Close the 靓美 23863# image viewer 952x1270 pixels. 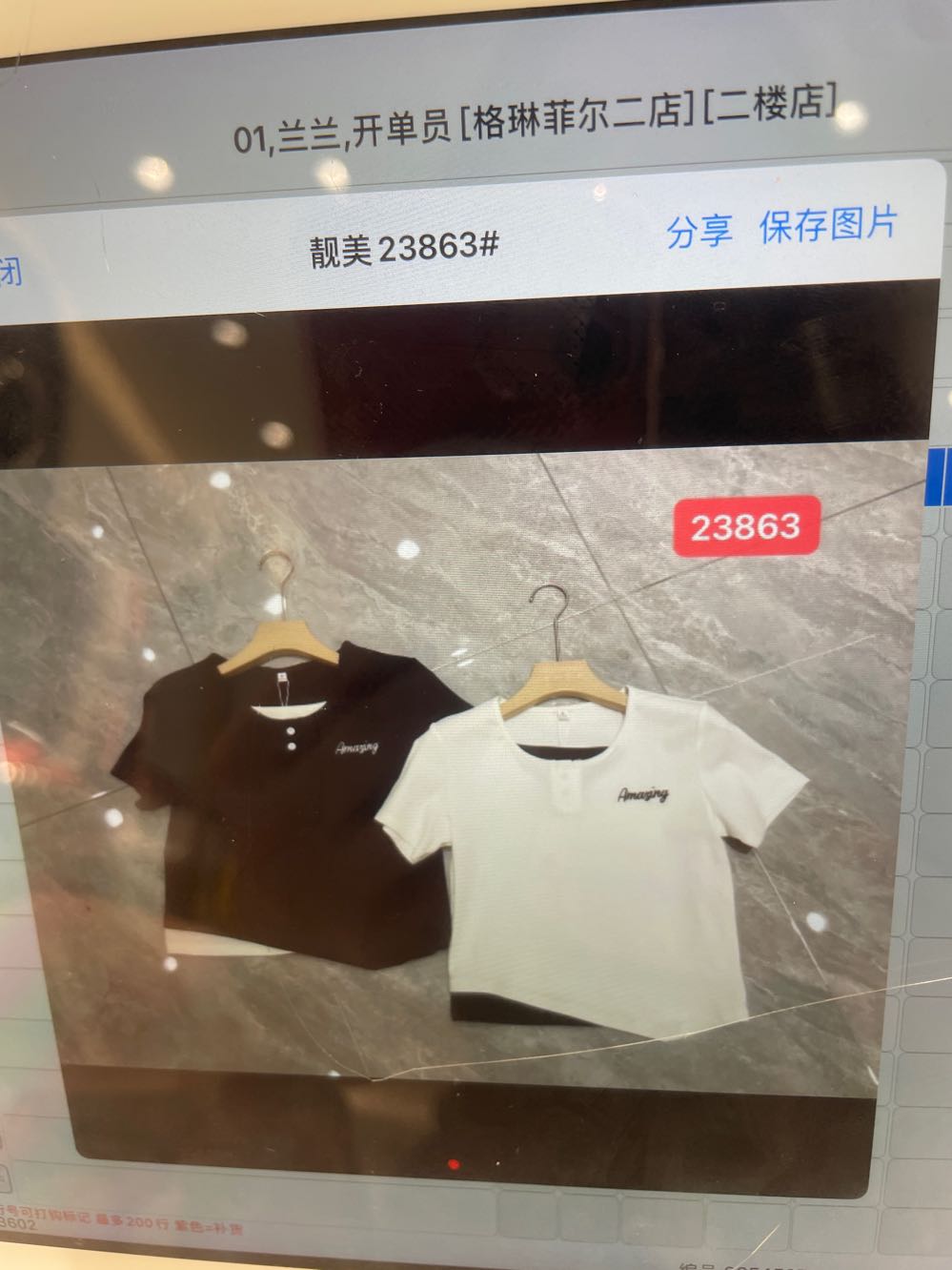pyautogui.click(x=10, y=270)
